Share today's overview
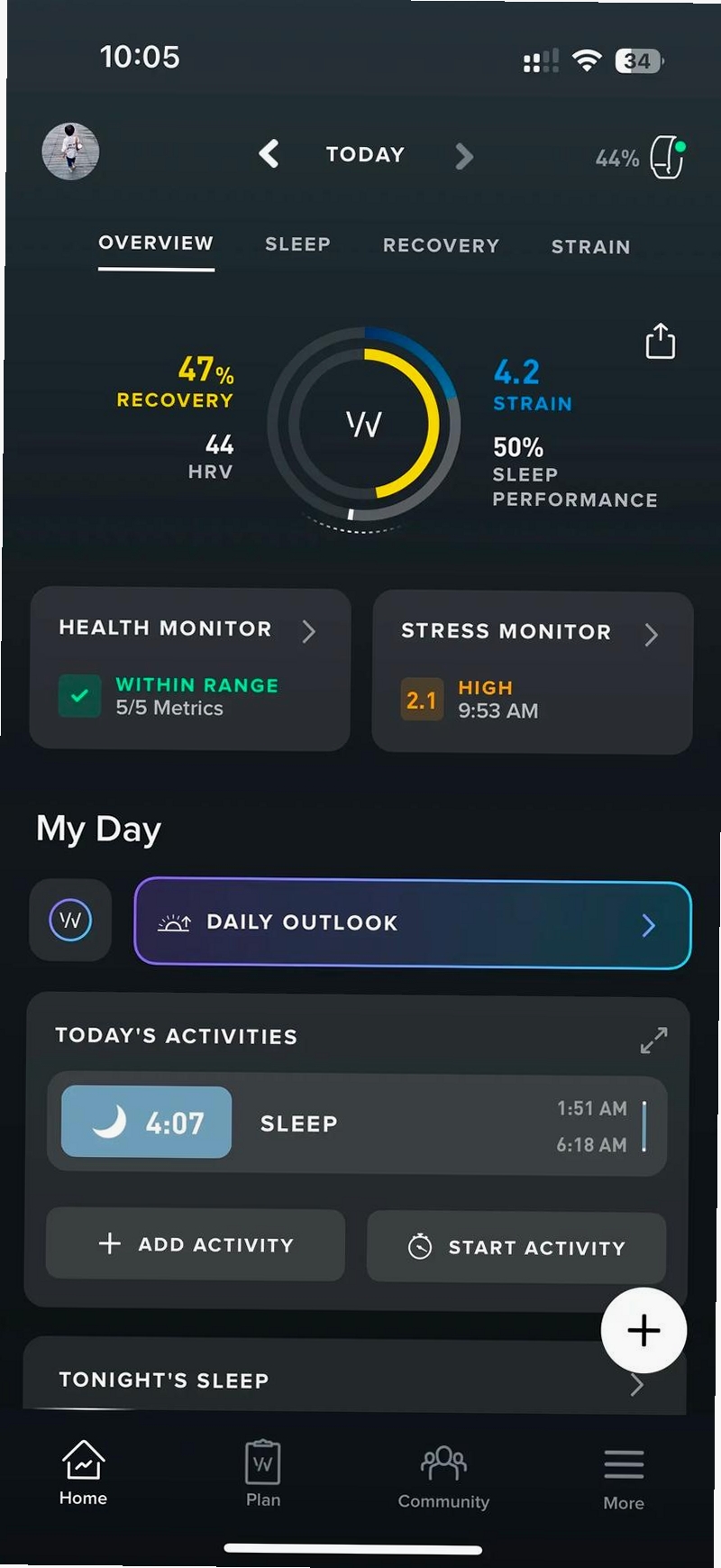Image resolution: width=721 pixels, height=1568 pixels. click(660, 341)
